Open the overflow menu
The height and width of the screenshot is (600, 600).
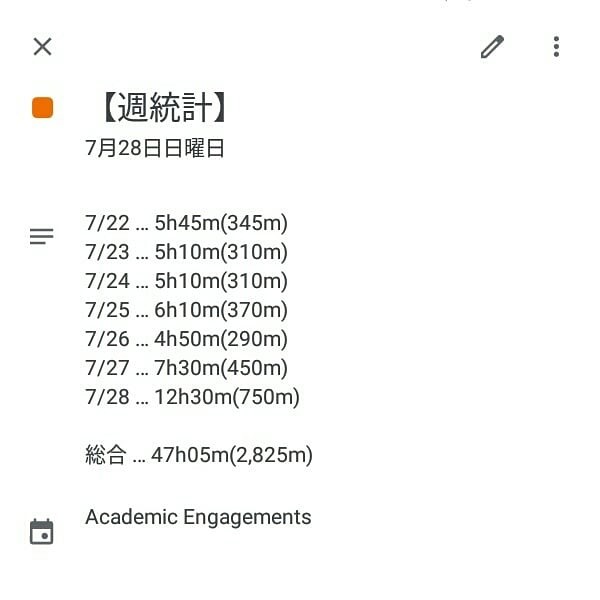click(x=556, y=47)
